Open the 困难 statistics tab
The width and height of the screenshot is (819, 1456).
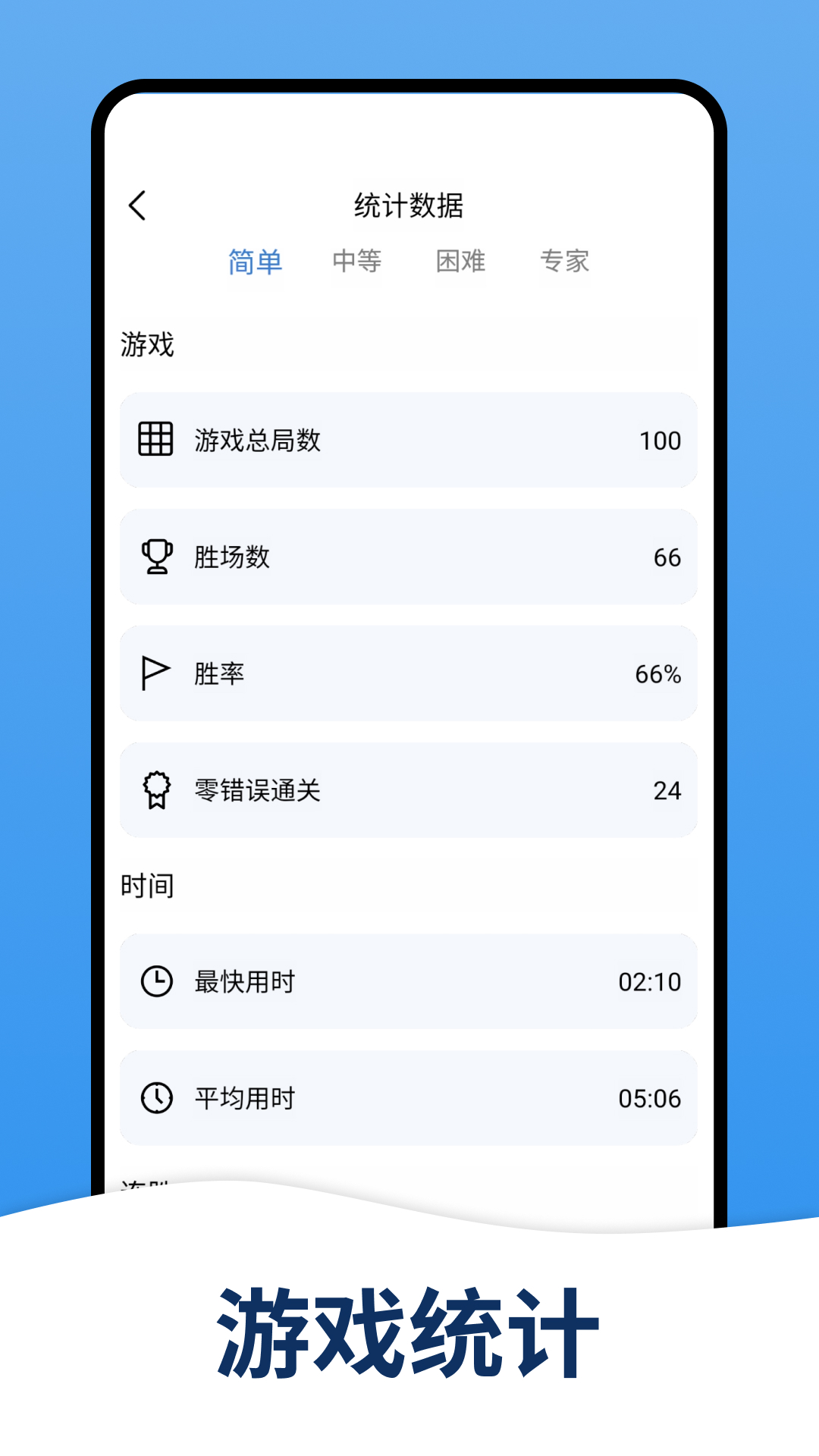click(461, 262)
